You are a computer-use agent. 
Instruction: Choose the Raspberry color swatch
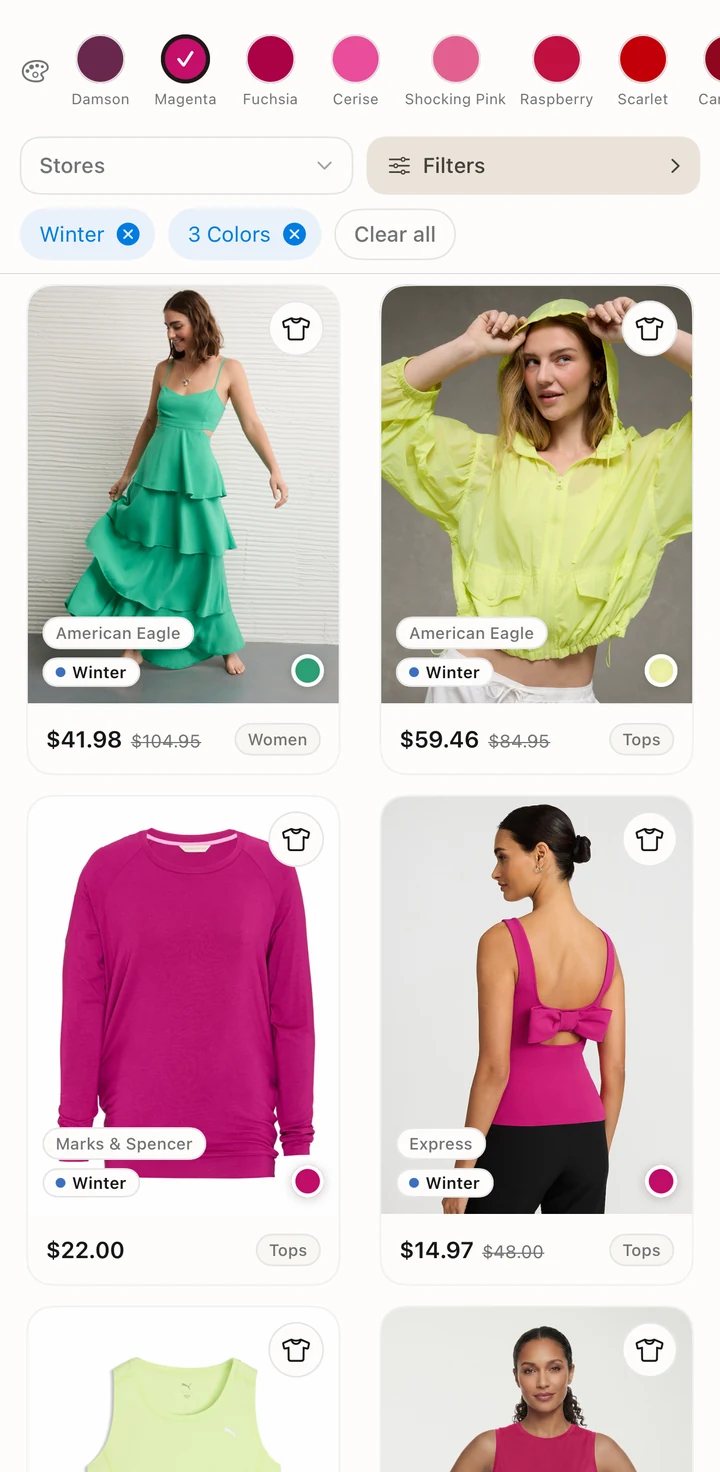click(556, 59)
